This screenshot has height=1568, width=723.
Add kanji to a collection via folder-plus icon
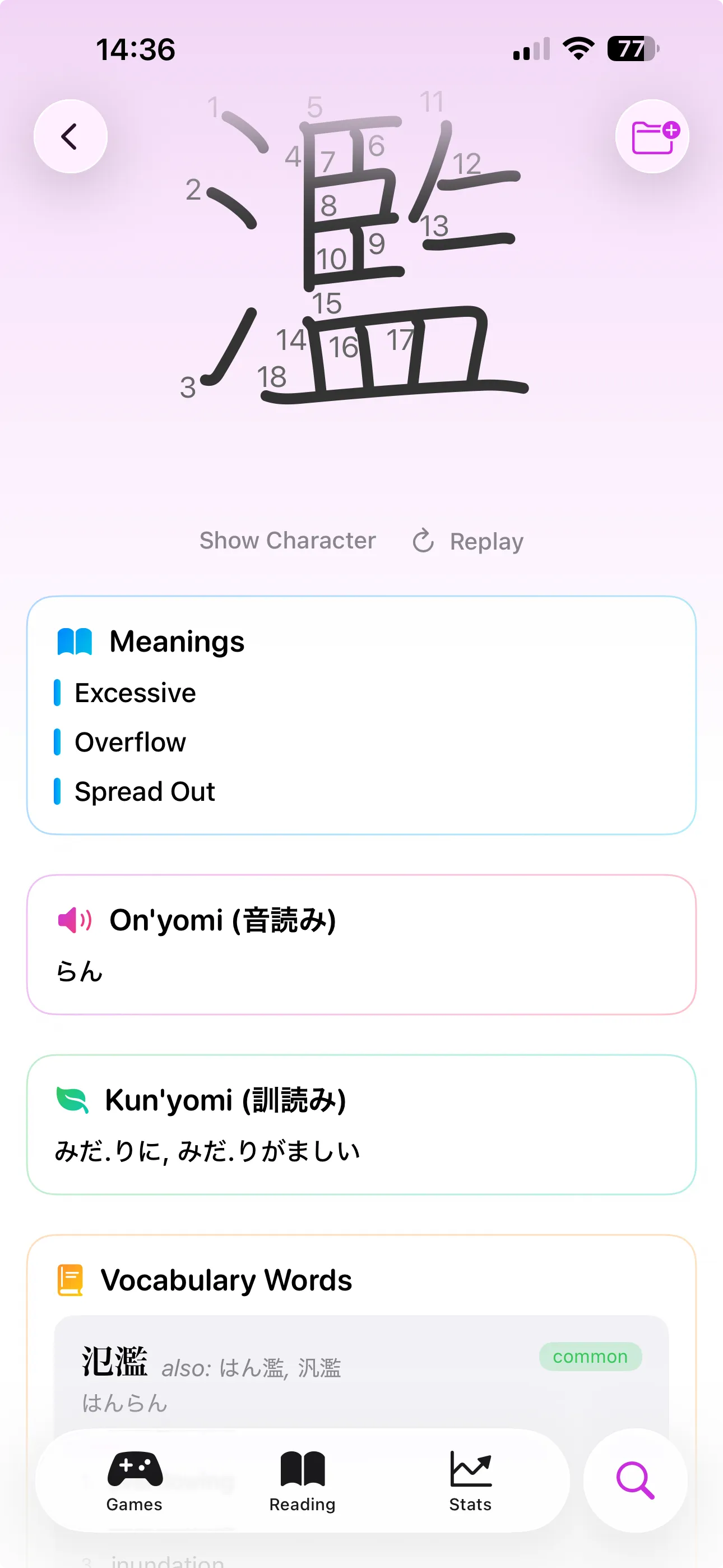652,136
